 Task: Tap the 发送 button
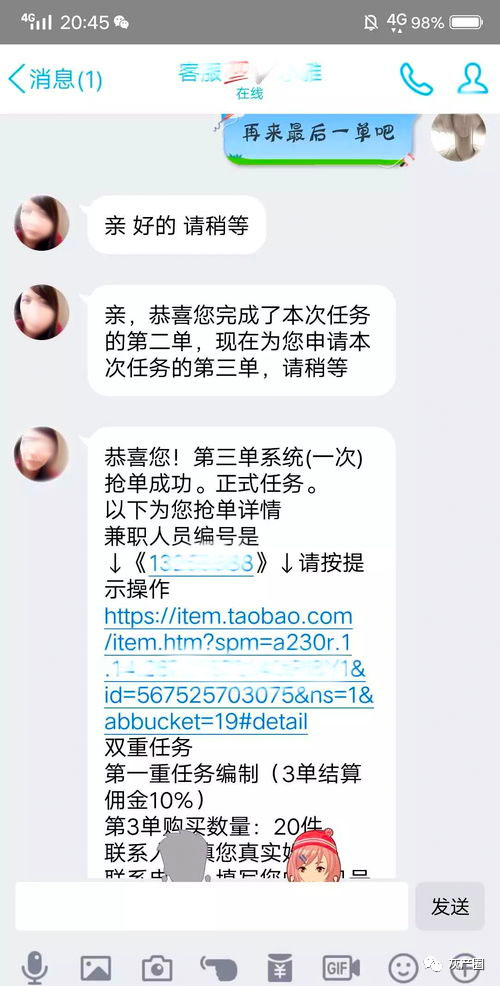(x=450, y=906)
